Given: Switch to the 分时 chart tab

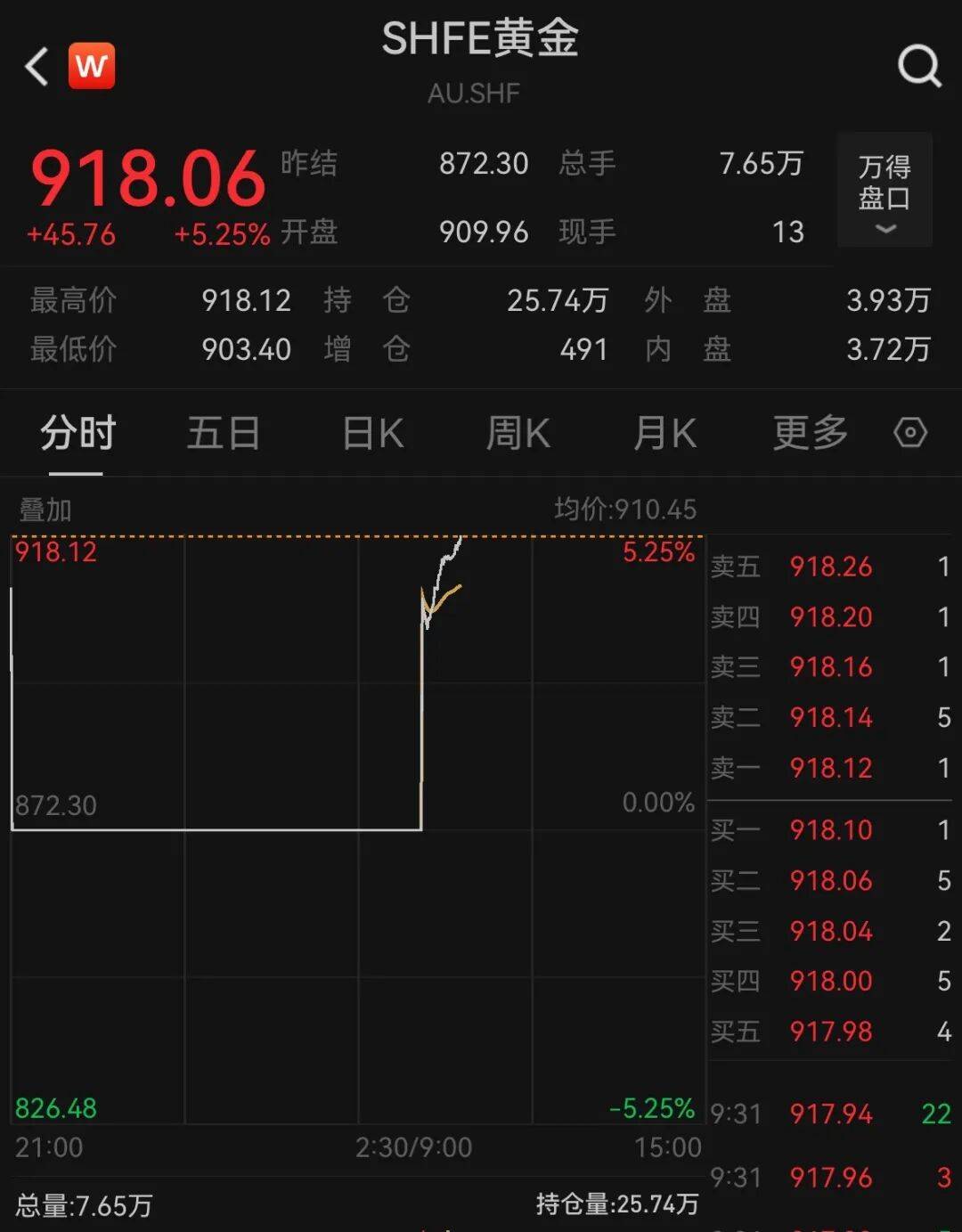Looking at the screenshot, I should coord(77,434).
